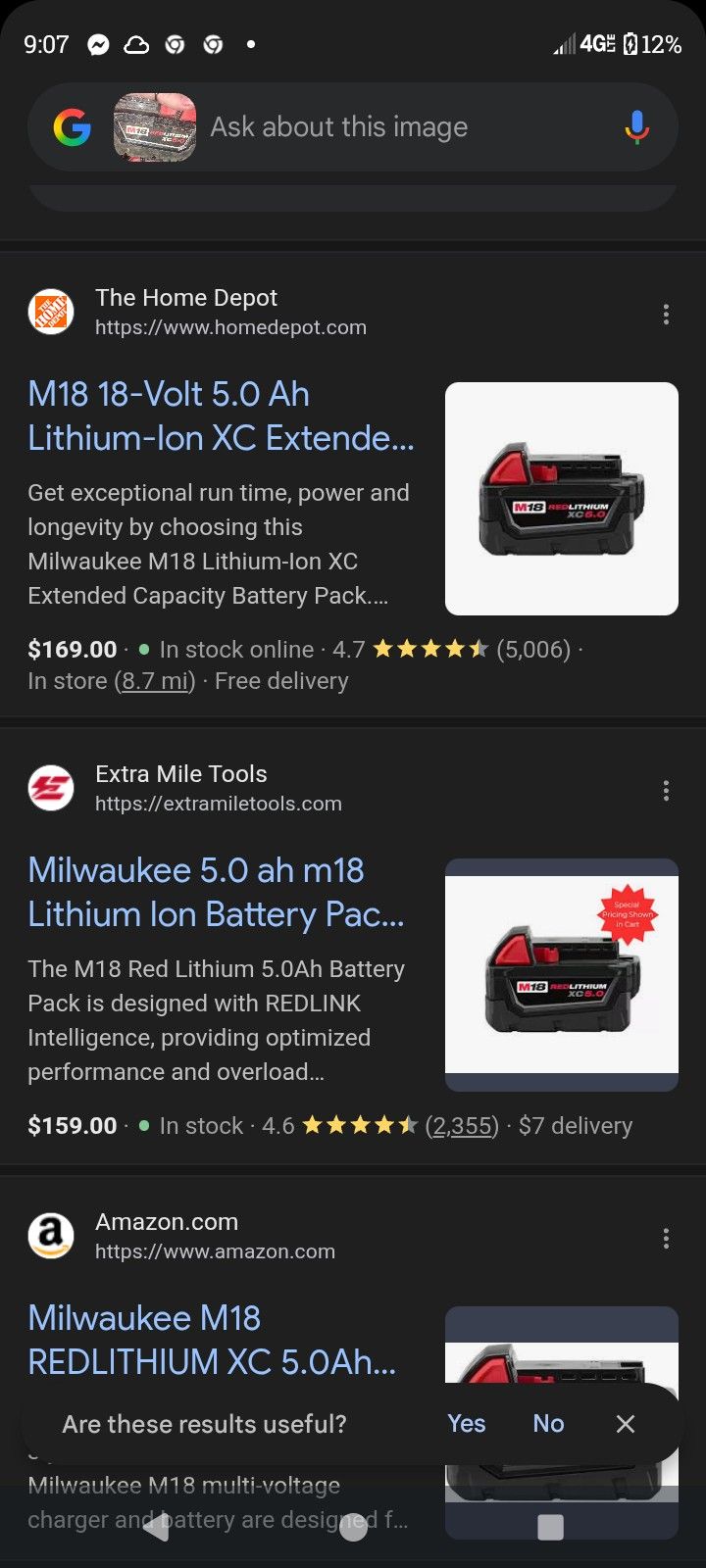
Task: View Extra Mile Tools battery product image
Action: 561,975
